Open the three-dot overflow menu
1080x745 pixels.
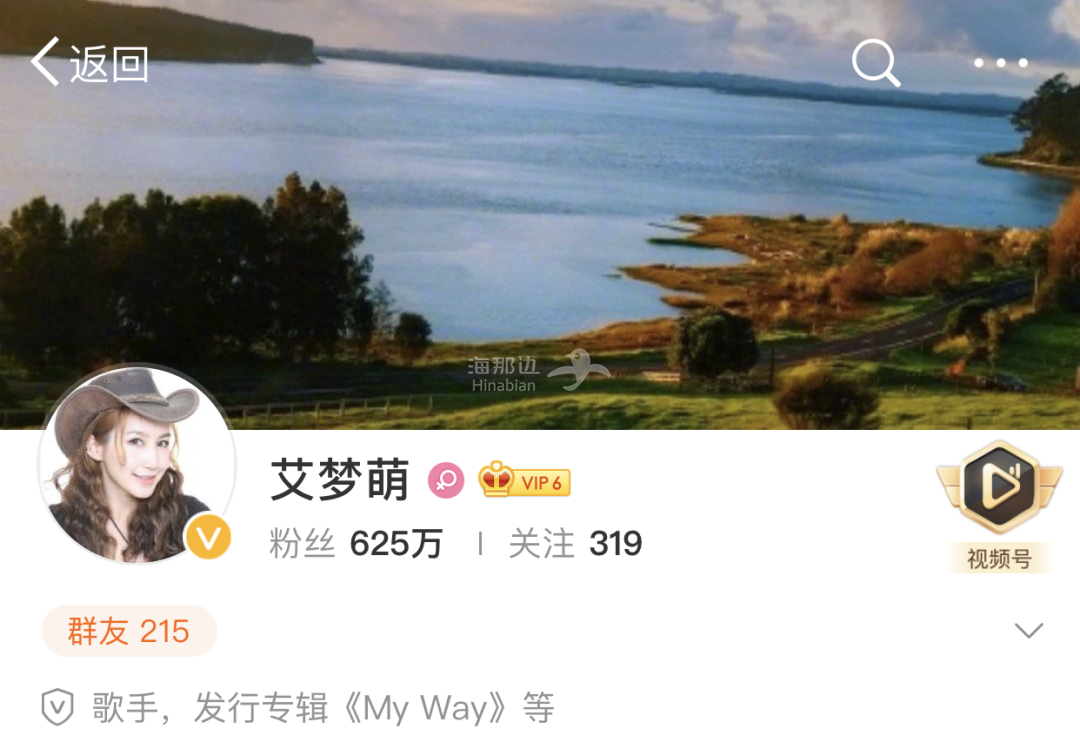click(x=1001, y=64)
